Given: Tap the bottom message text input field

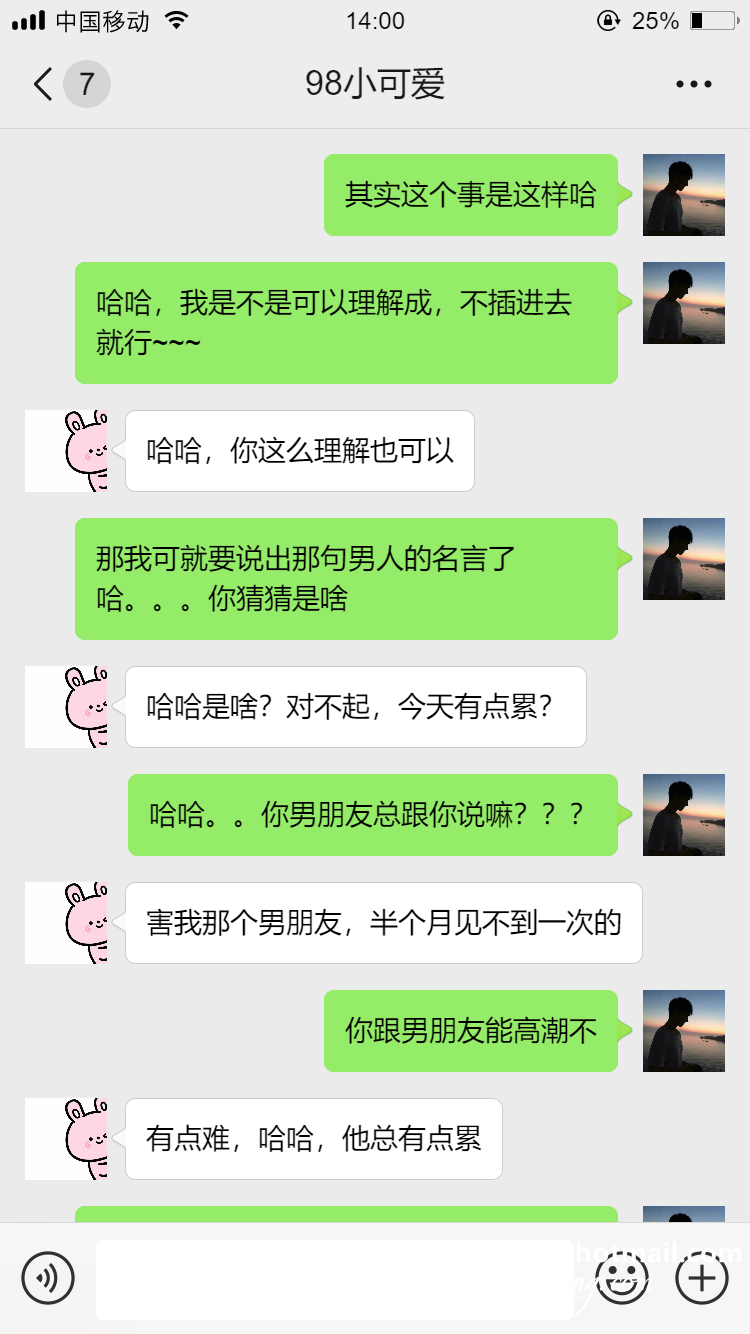Looking at the screenshot, I should (x=335, y=1278).
